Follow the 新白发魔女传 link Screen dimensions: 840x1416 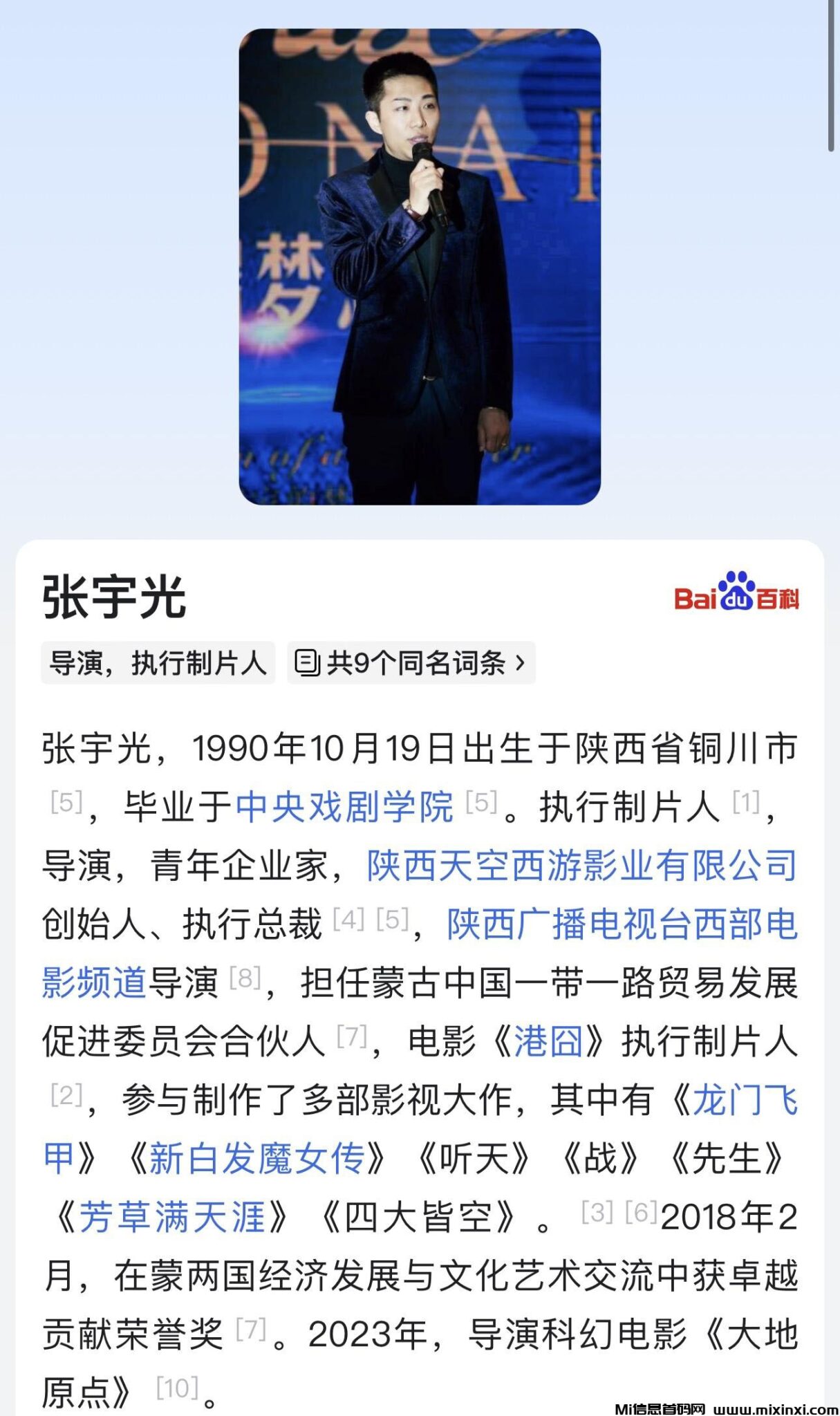coord(256,1159)
